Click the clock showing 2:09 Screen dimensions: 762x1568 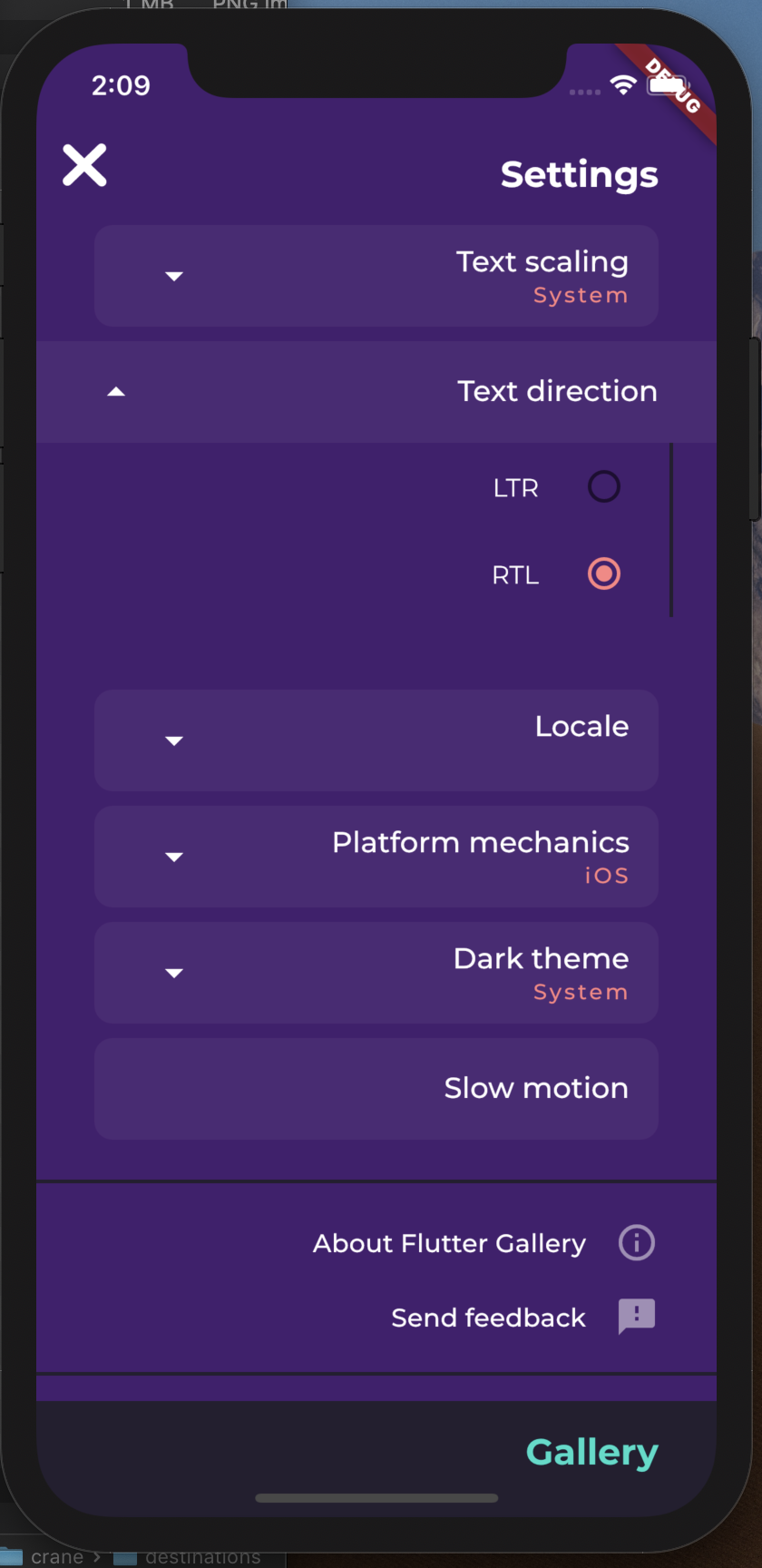(x=122, y=85)
